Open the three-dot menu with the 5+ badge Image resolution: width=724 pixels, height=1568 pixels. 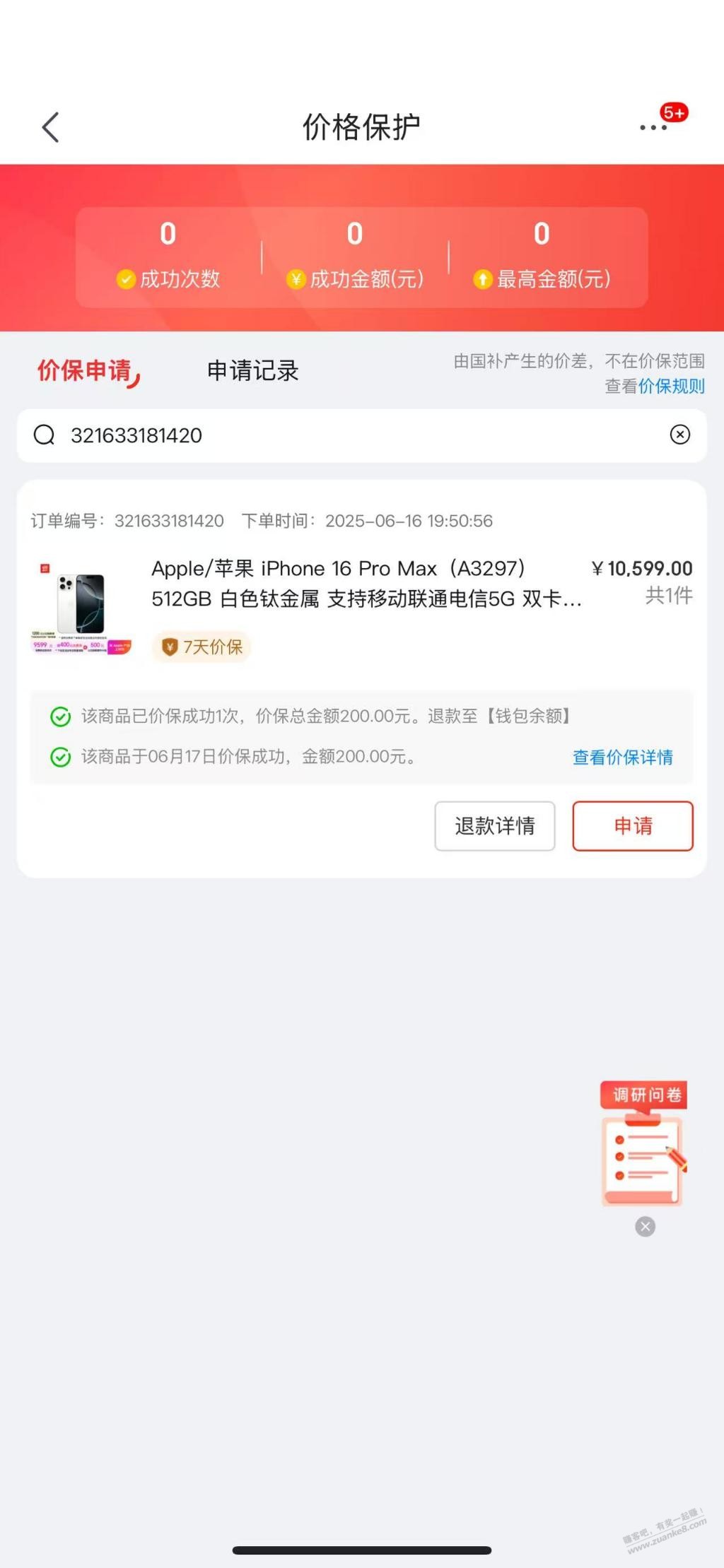[x=653, y=127]
